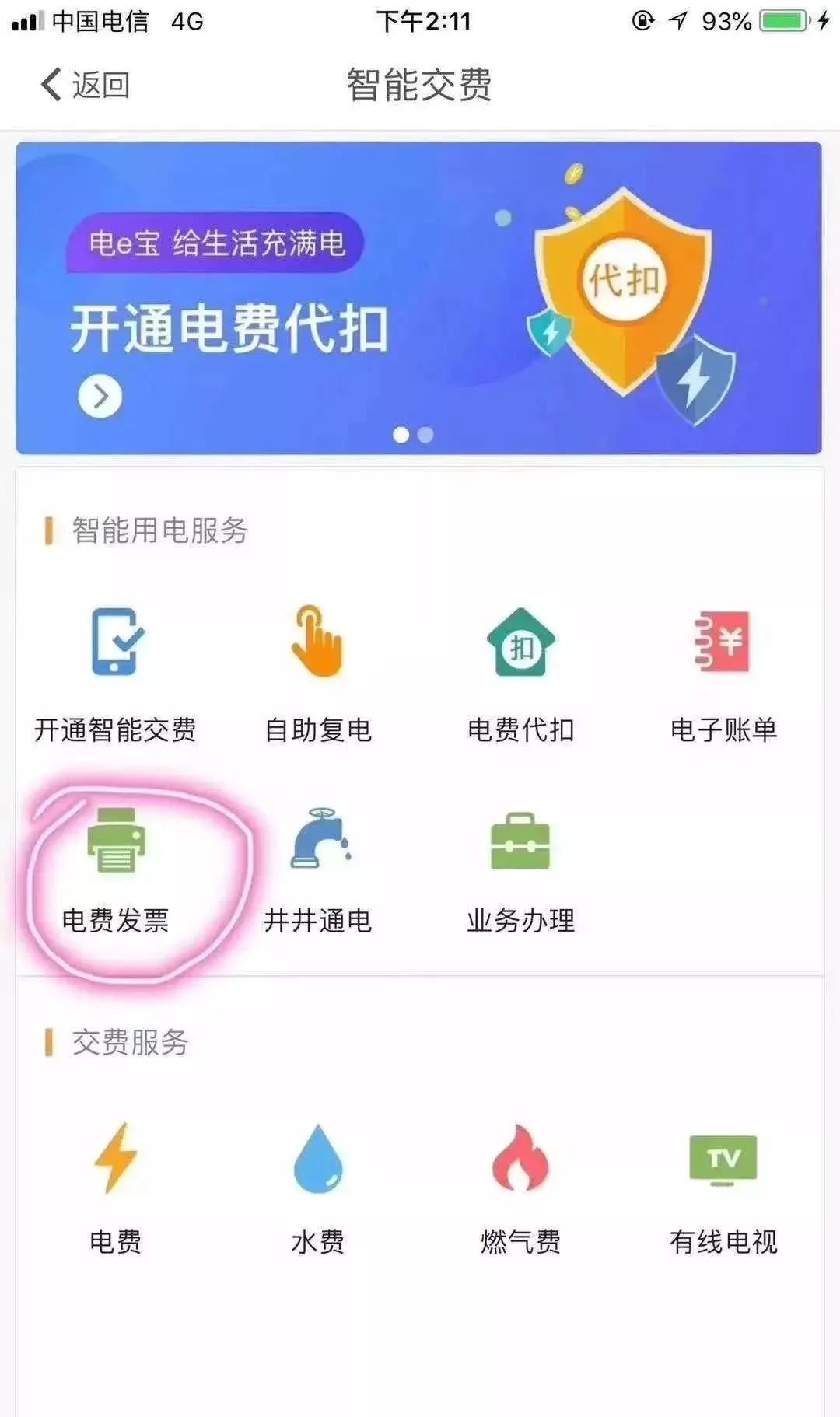Viewport: 840px width, 1417px height.
Task: Select 井井通电 service
Action: point(317,869)
